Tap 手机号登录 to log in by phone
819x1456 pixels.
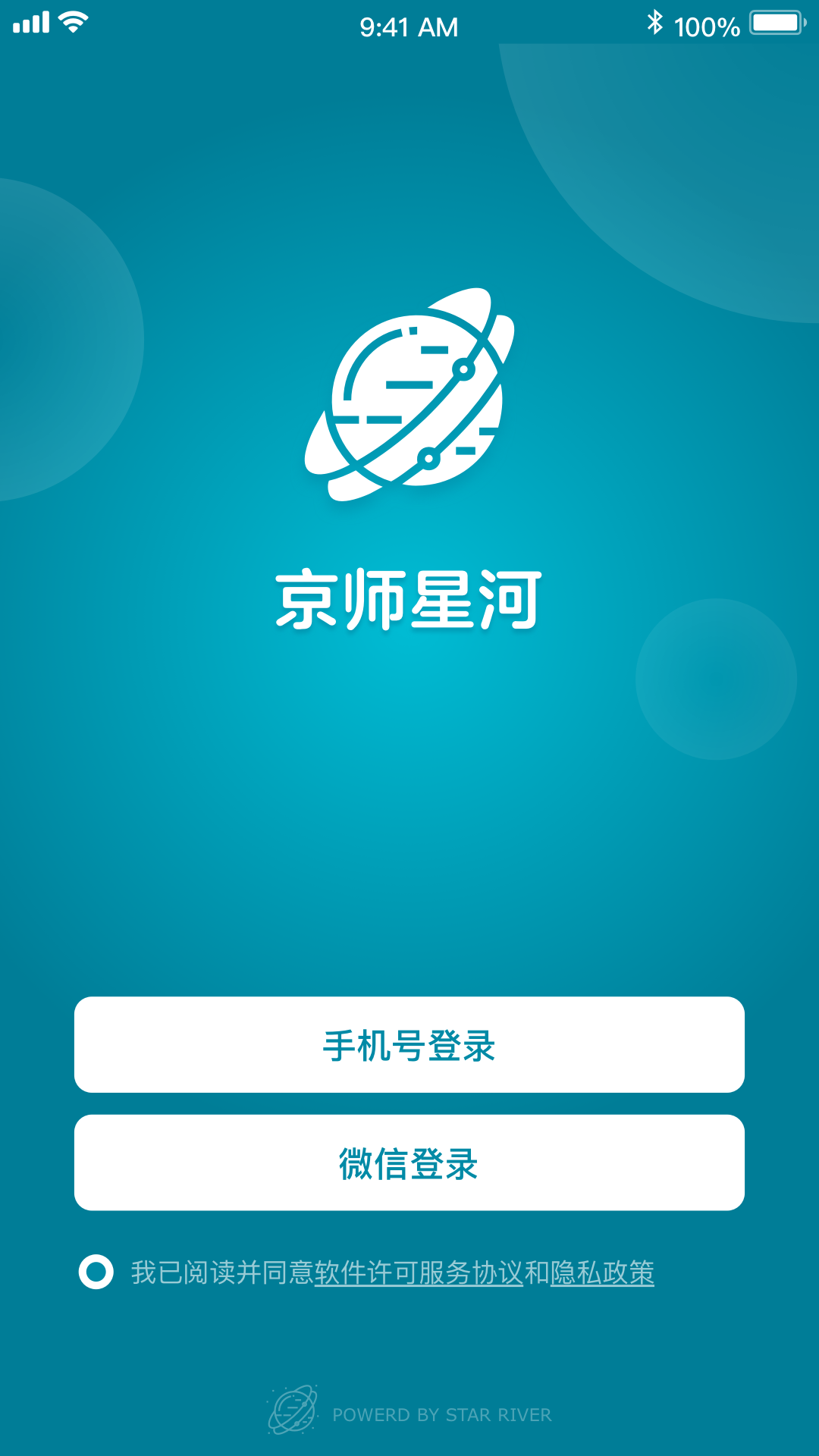point(409,1044)
